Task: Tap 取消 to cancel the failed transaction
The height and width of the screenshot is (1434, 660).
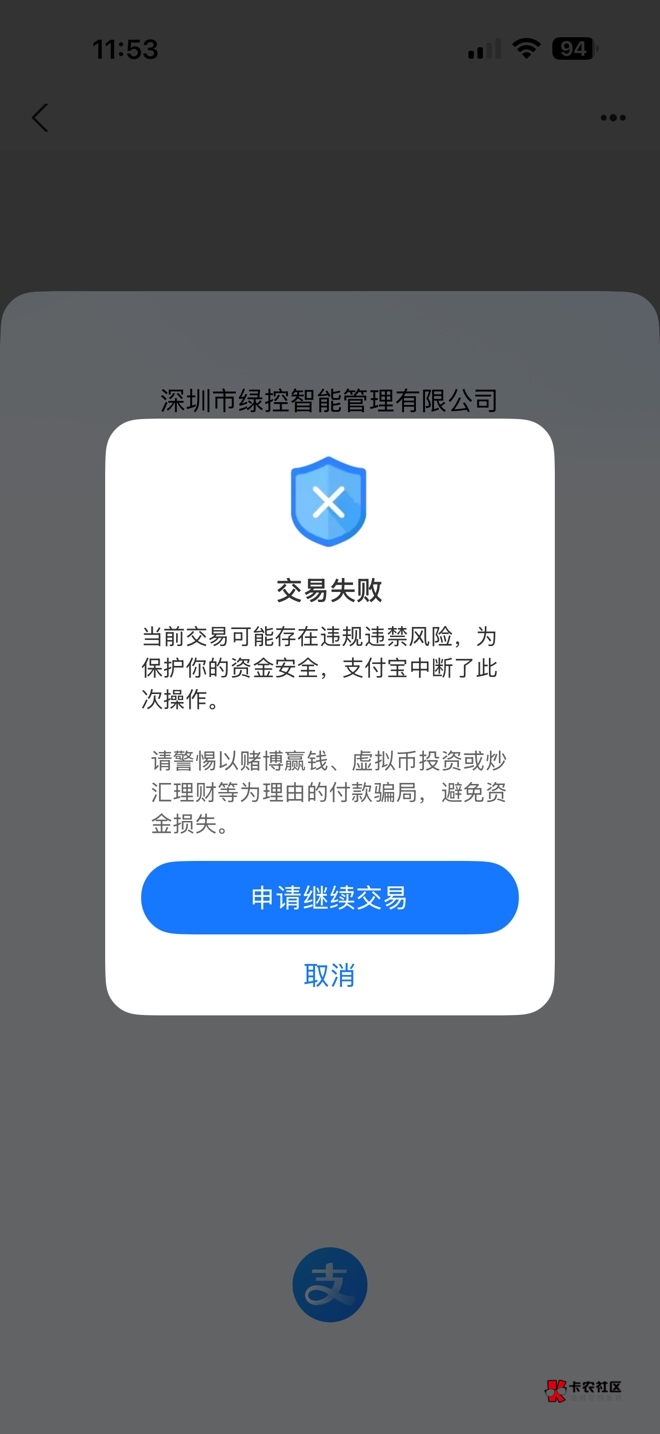Action: point(329,975)
